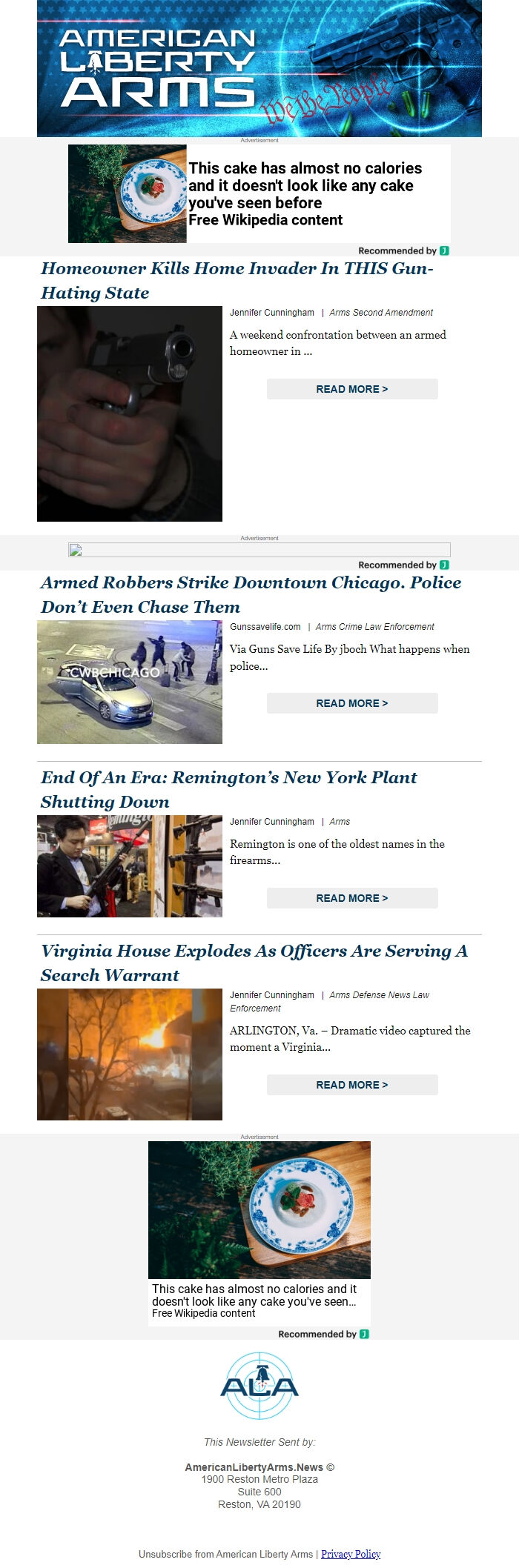The width and height of the screenshot is (519, 1568).
Task: Tap the handgun photo thumbnail
Action: (130, 413)
